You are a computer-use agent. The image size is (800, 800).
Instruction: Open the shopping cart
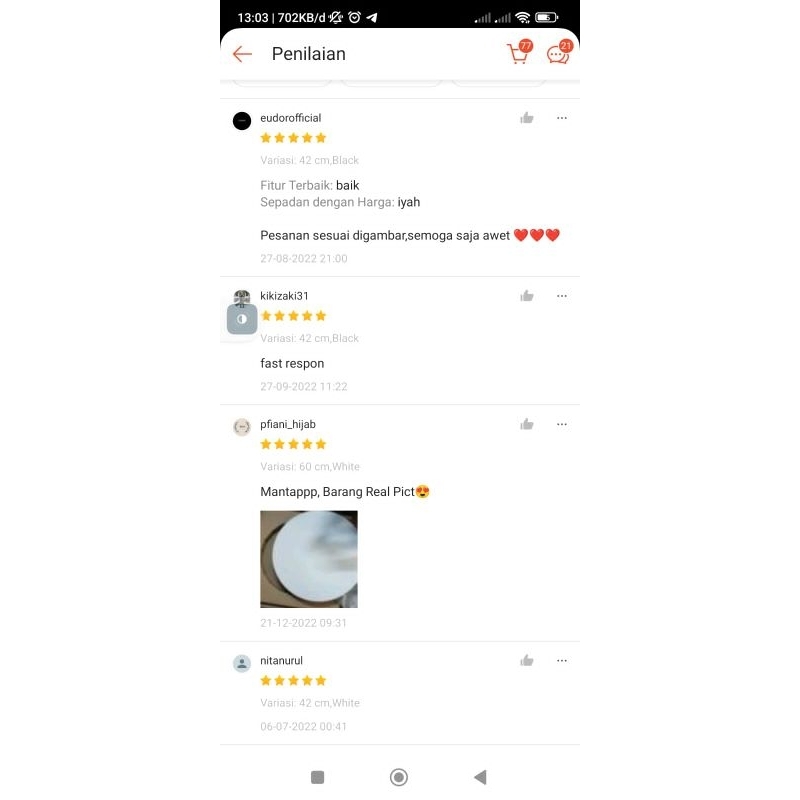518,54
